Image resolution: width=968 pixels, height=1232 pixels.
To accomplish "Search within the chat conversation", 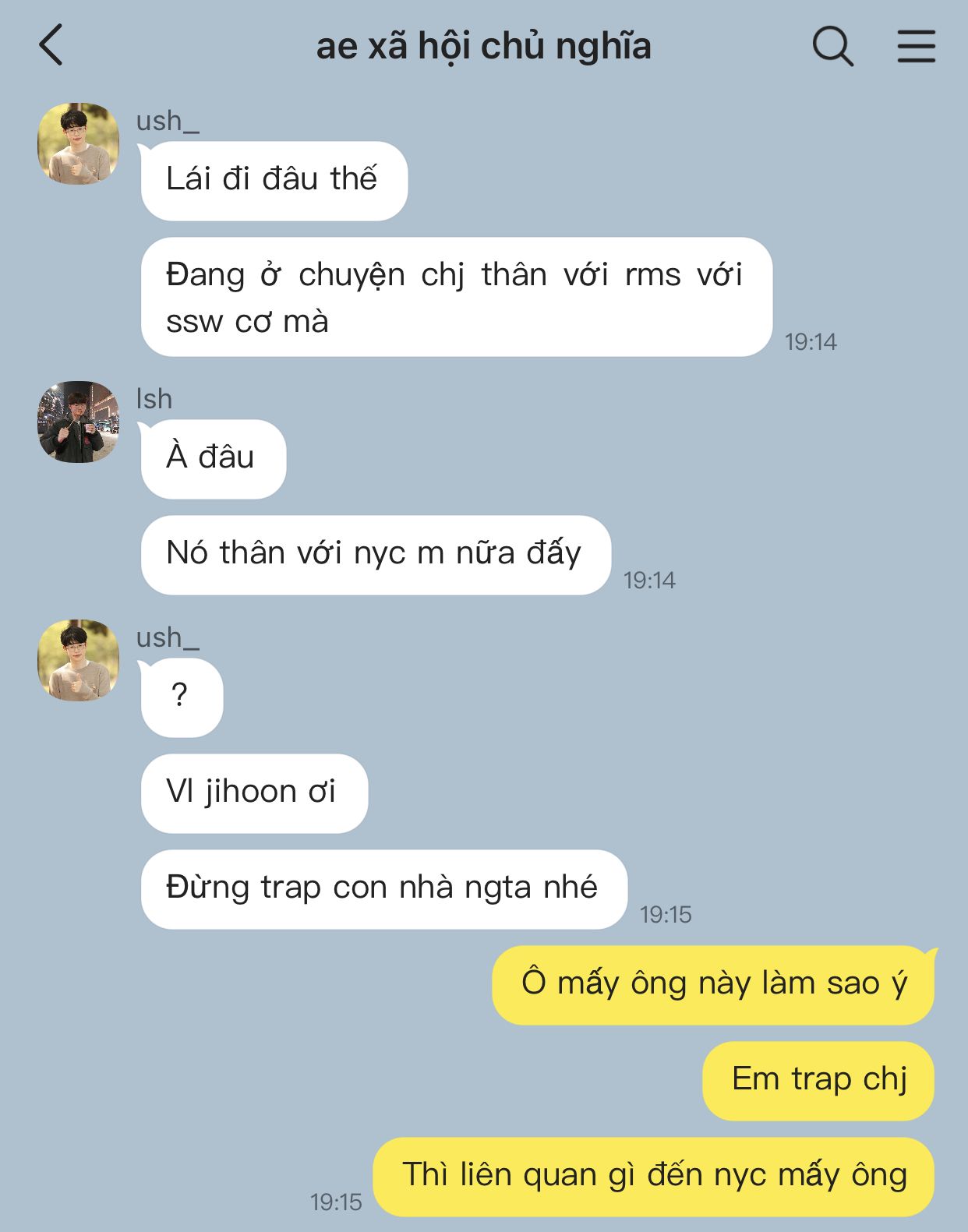I will point(832,46).
